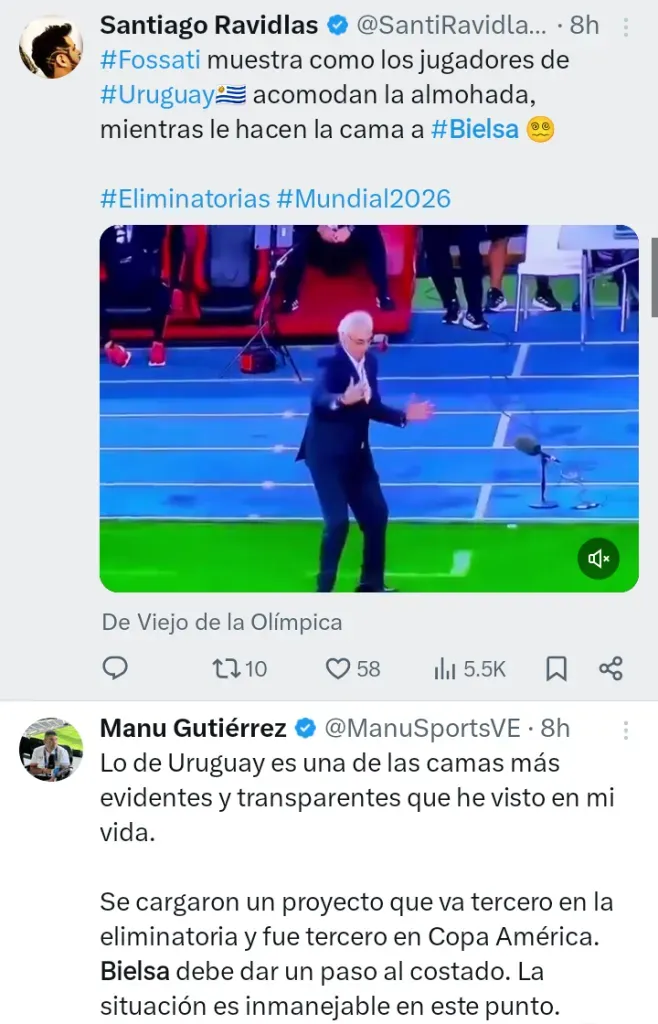The height and width of the screenshot is (1024, 658).
Task: Unmute the video sound
Action: point(599,558)
